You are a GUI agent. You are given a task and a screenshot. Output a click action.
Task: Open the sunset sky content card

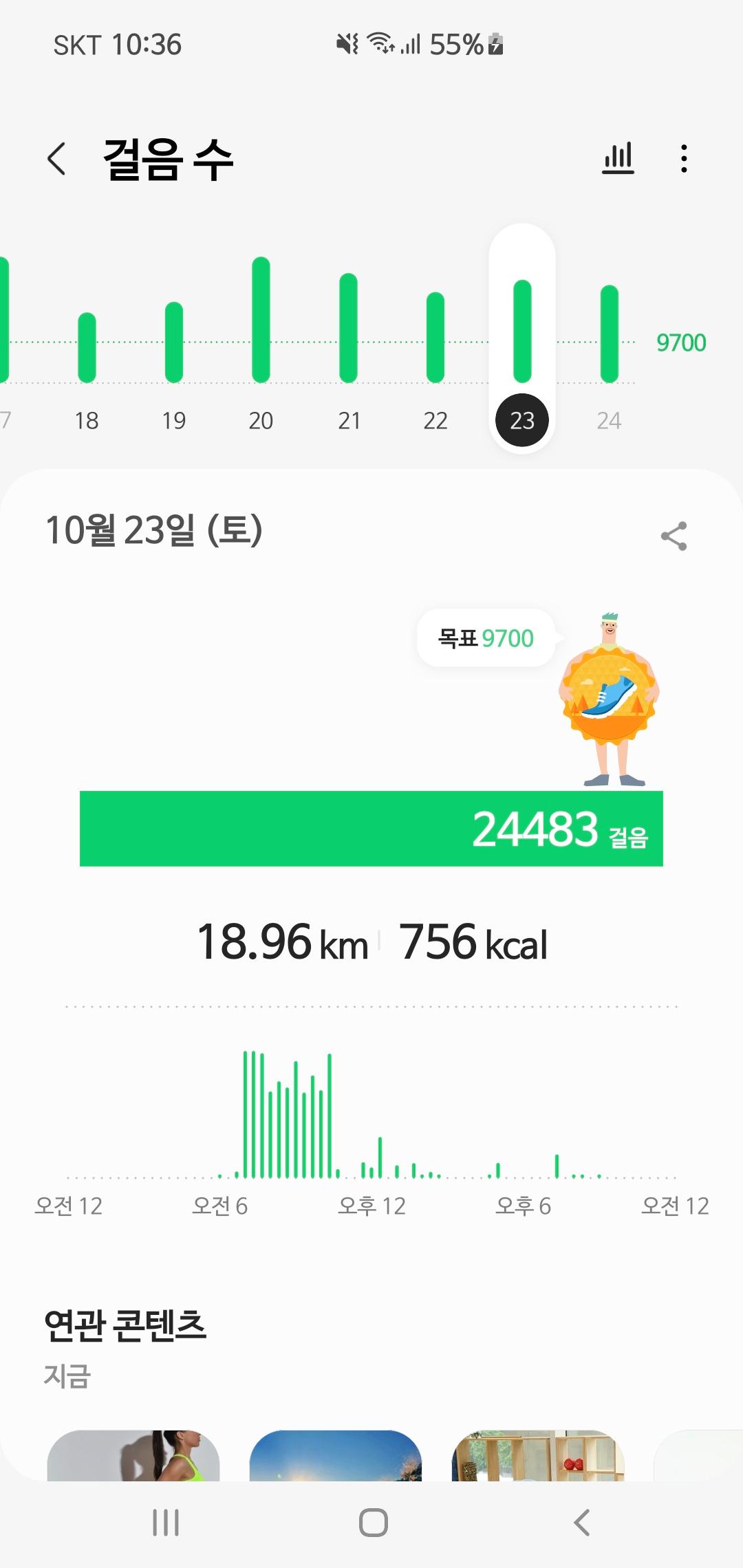(336, 1455)
